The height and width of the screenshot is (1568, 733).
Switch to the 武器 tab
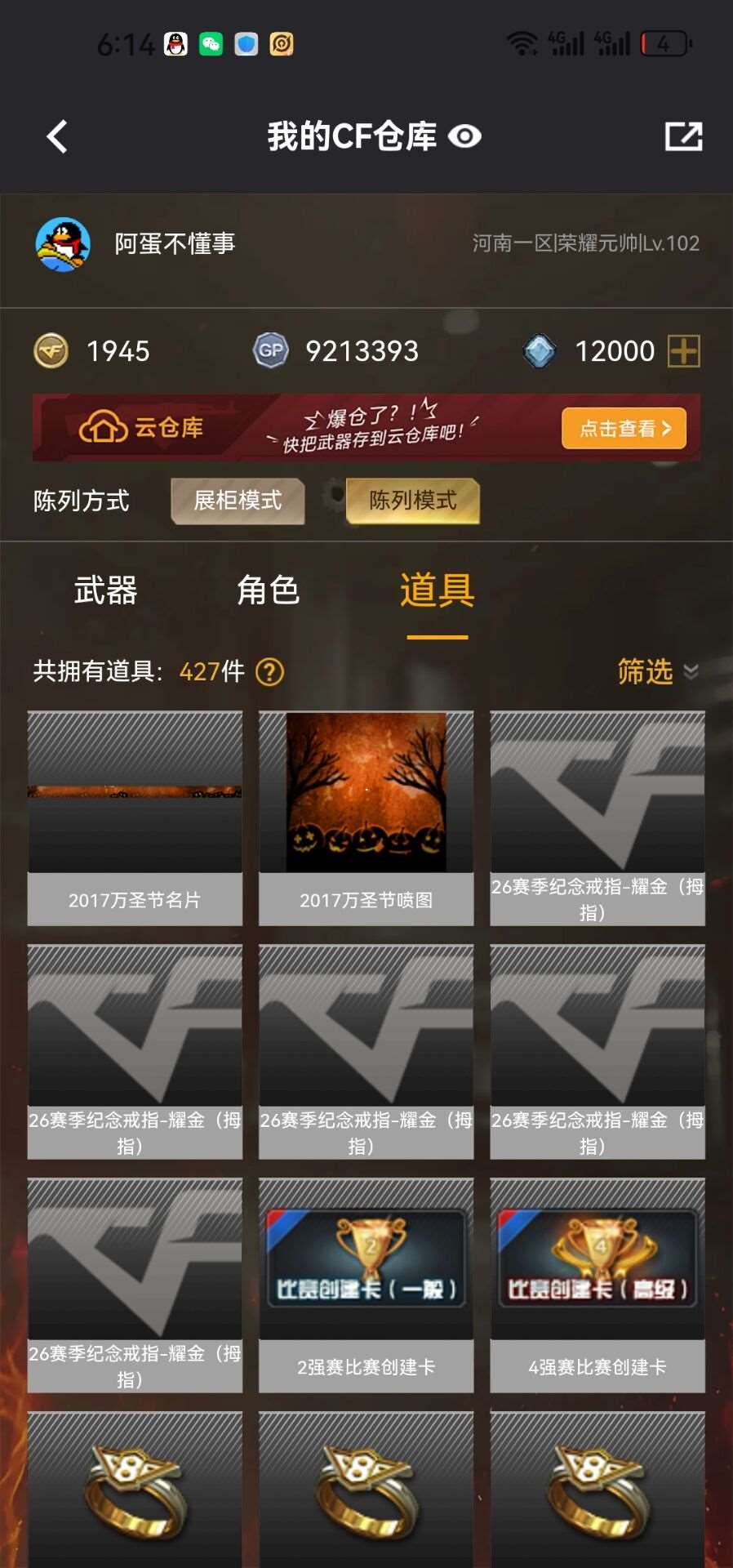coord(105,590)
